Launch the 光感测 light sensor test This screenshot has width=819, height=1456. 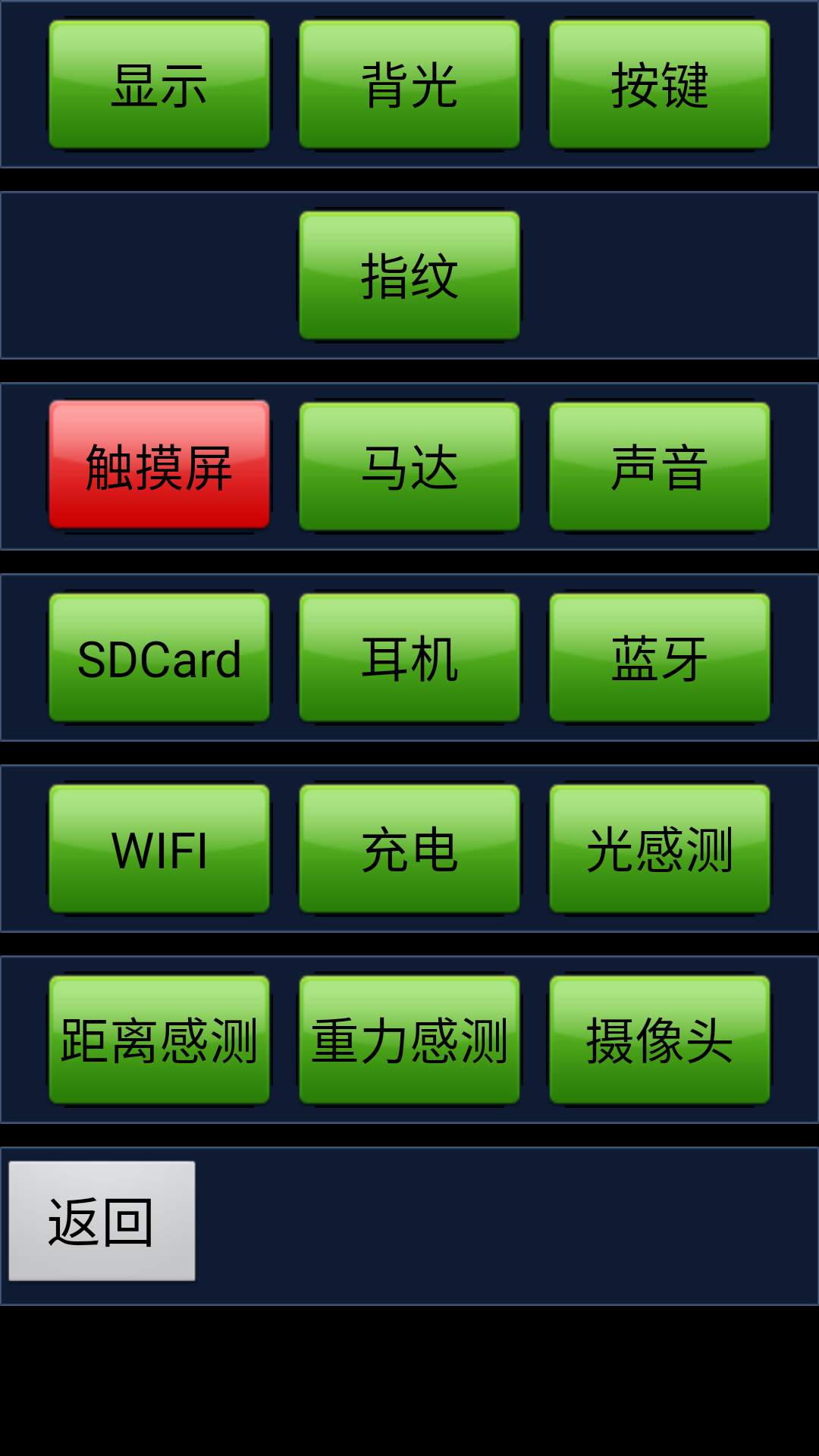point(660,849)
